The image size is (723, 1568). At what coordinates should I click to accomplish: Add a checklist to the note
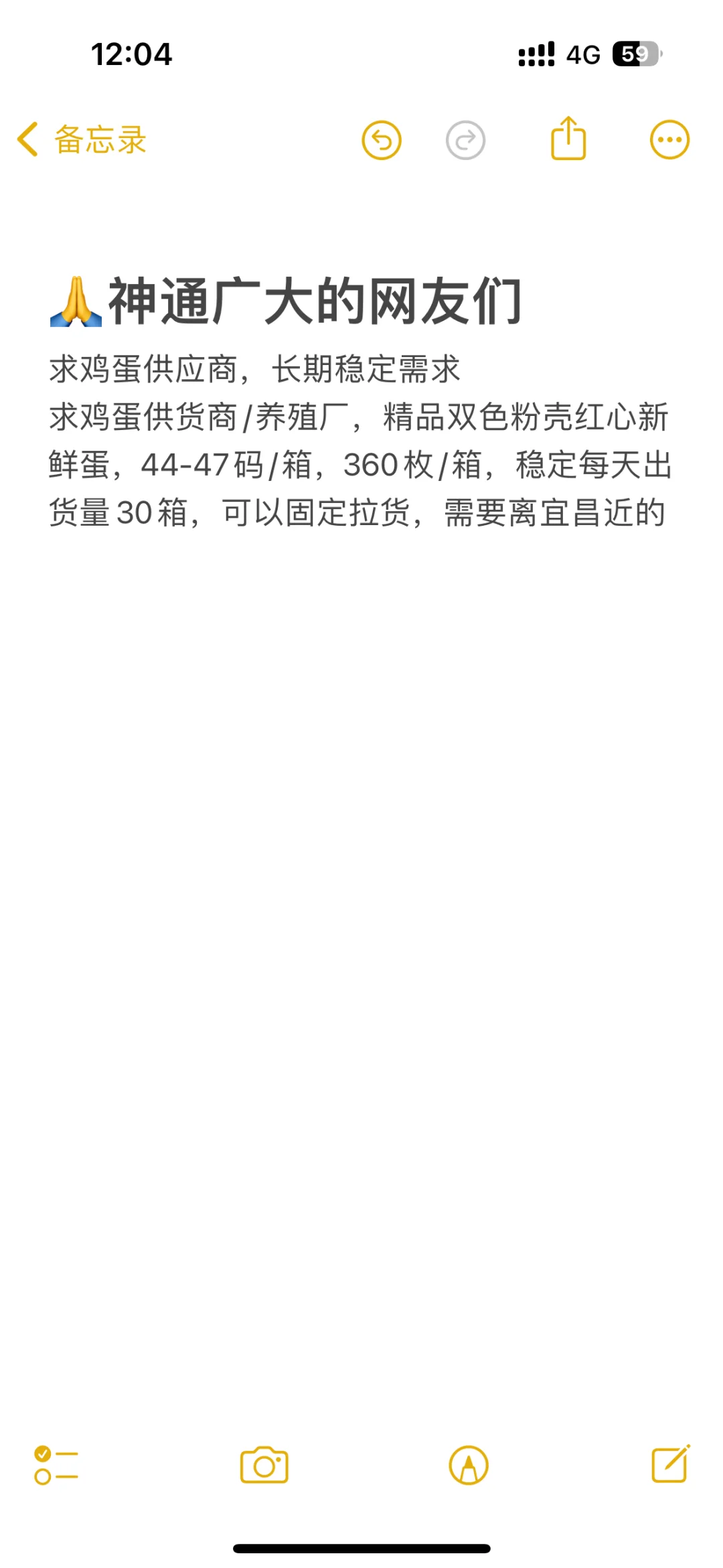point(56,1465)
